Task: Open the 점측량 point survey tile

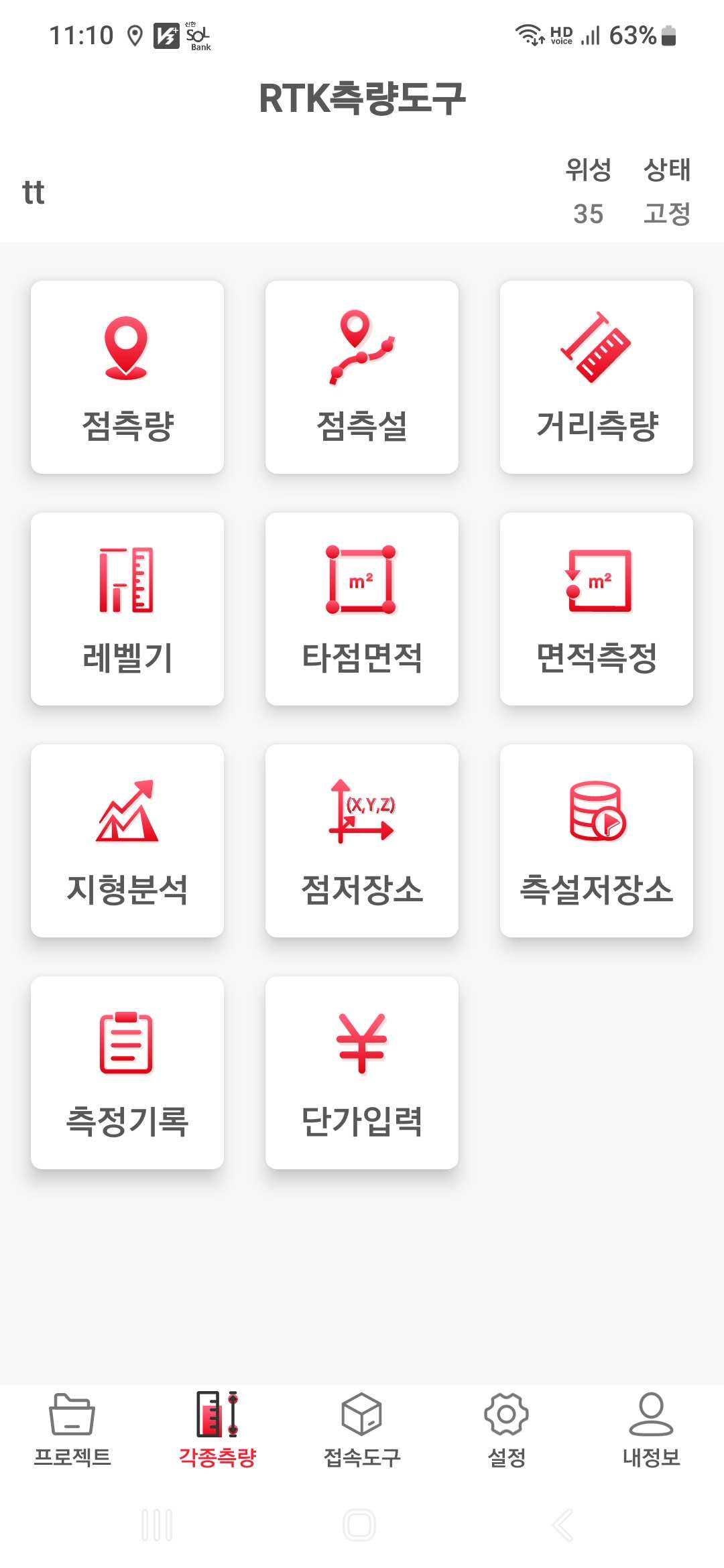Action: pos(127,377)
